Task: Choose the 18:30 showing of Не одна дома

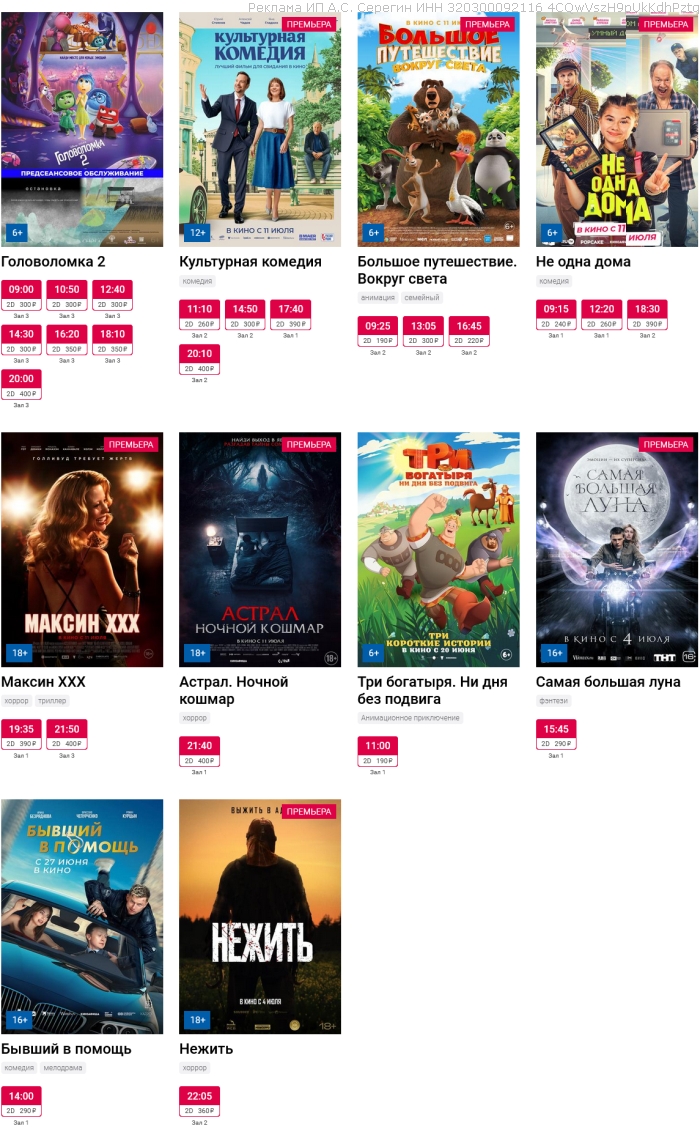Action: coord(647,315)
